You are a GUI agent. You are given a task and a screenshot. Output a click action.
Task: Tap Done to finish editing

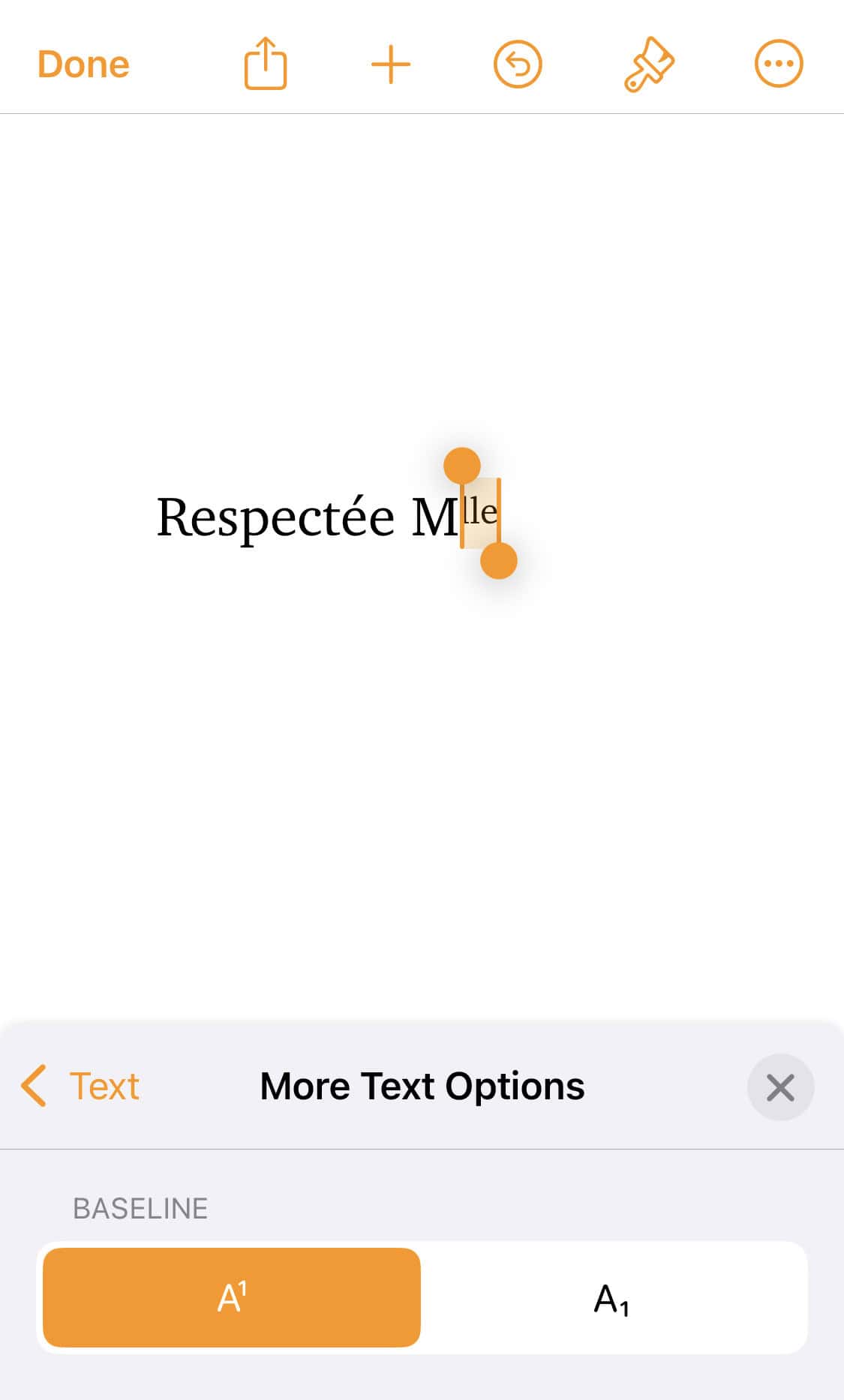pos(83,63)
